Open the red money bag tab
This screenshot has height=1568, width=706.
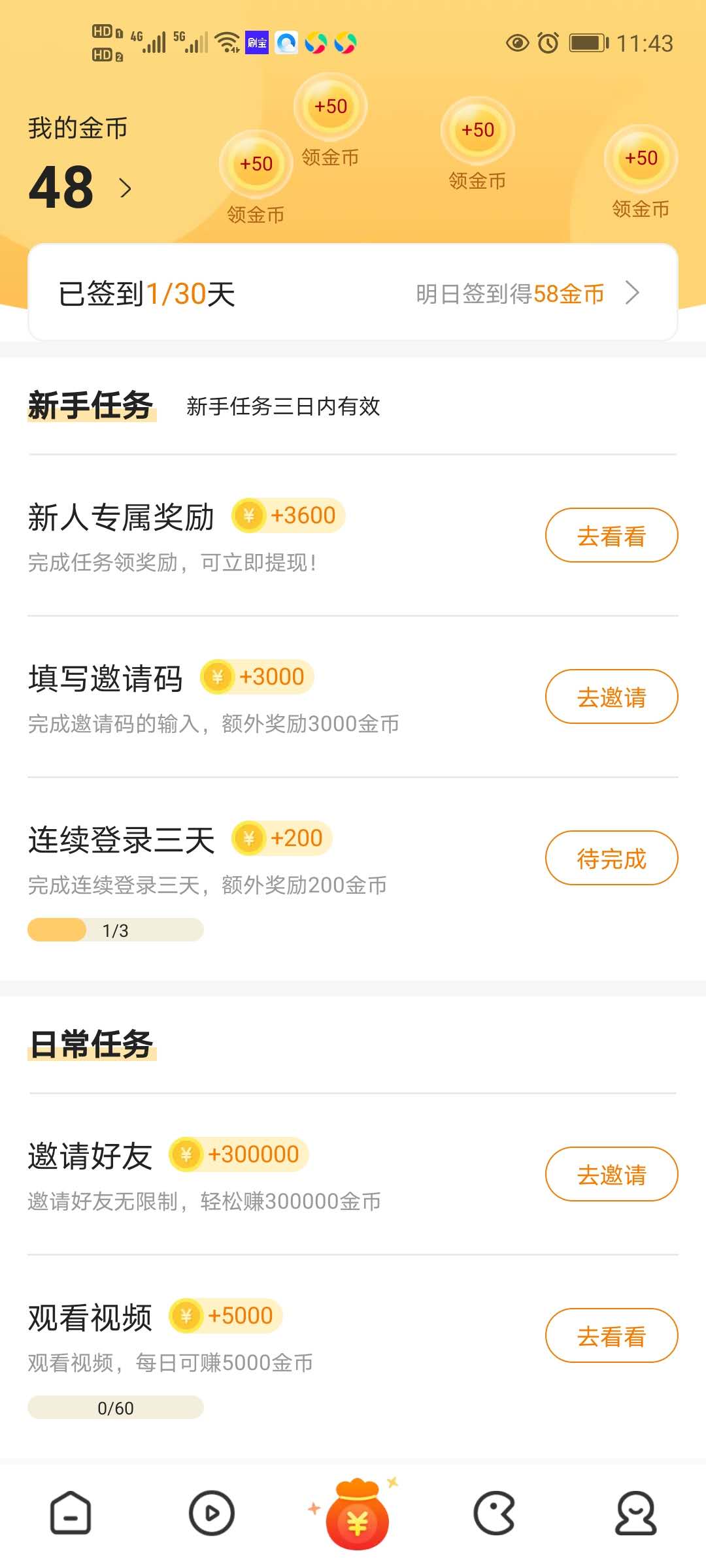[356, 1513]
